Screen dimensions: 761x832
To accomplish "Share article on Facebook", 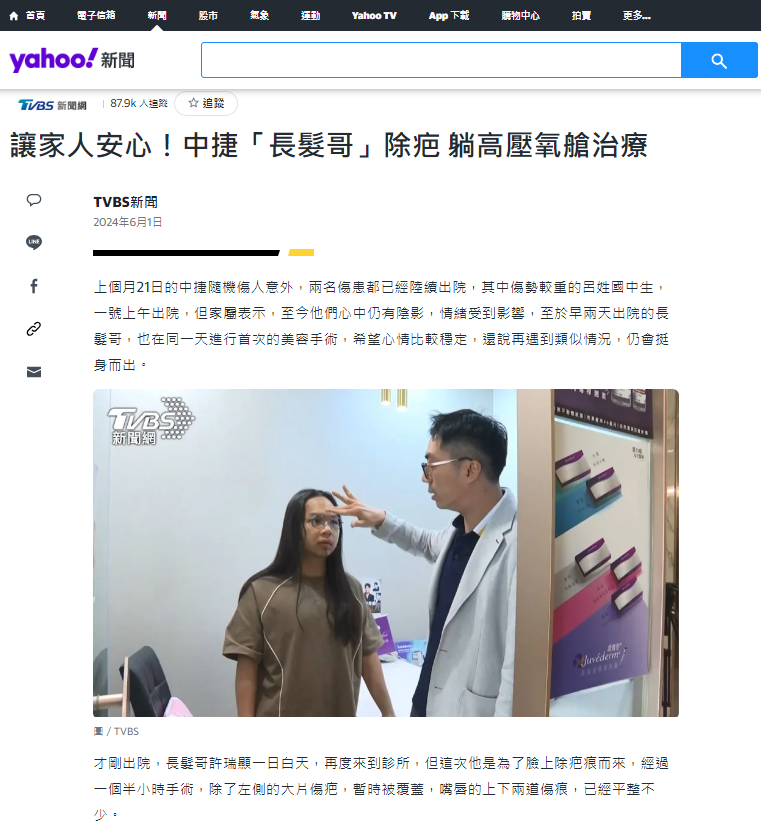I will (34, 286).
